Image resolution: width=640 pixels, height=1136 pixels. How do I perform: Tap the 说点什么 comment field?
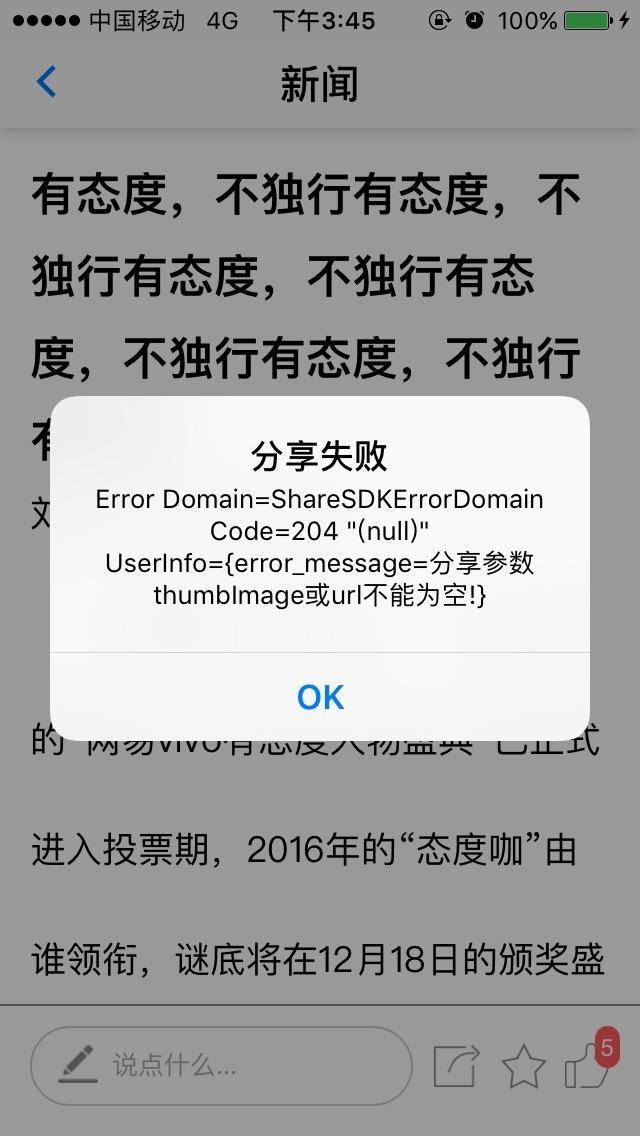point(221,1066)
